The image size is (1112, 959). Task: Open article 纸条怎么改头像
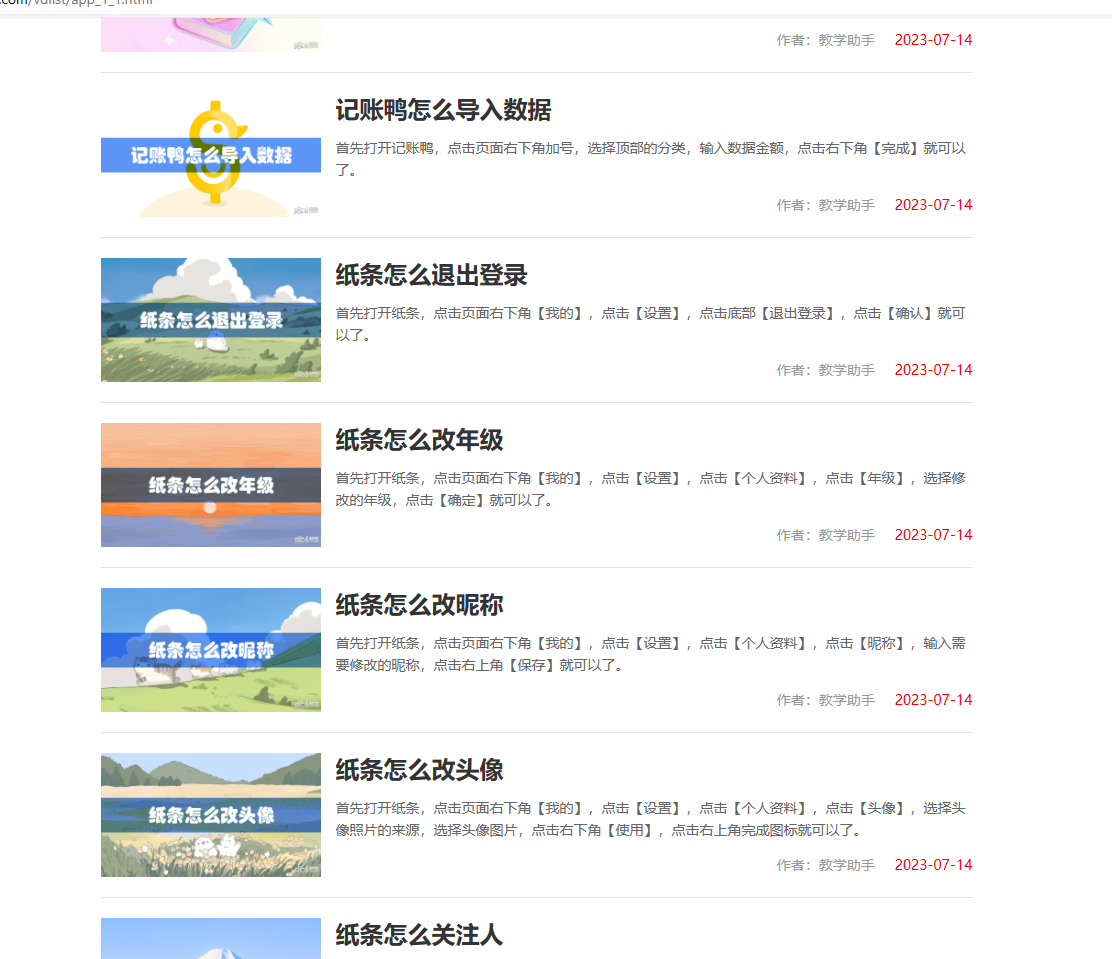click(419, 770)
